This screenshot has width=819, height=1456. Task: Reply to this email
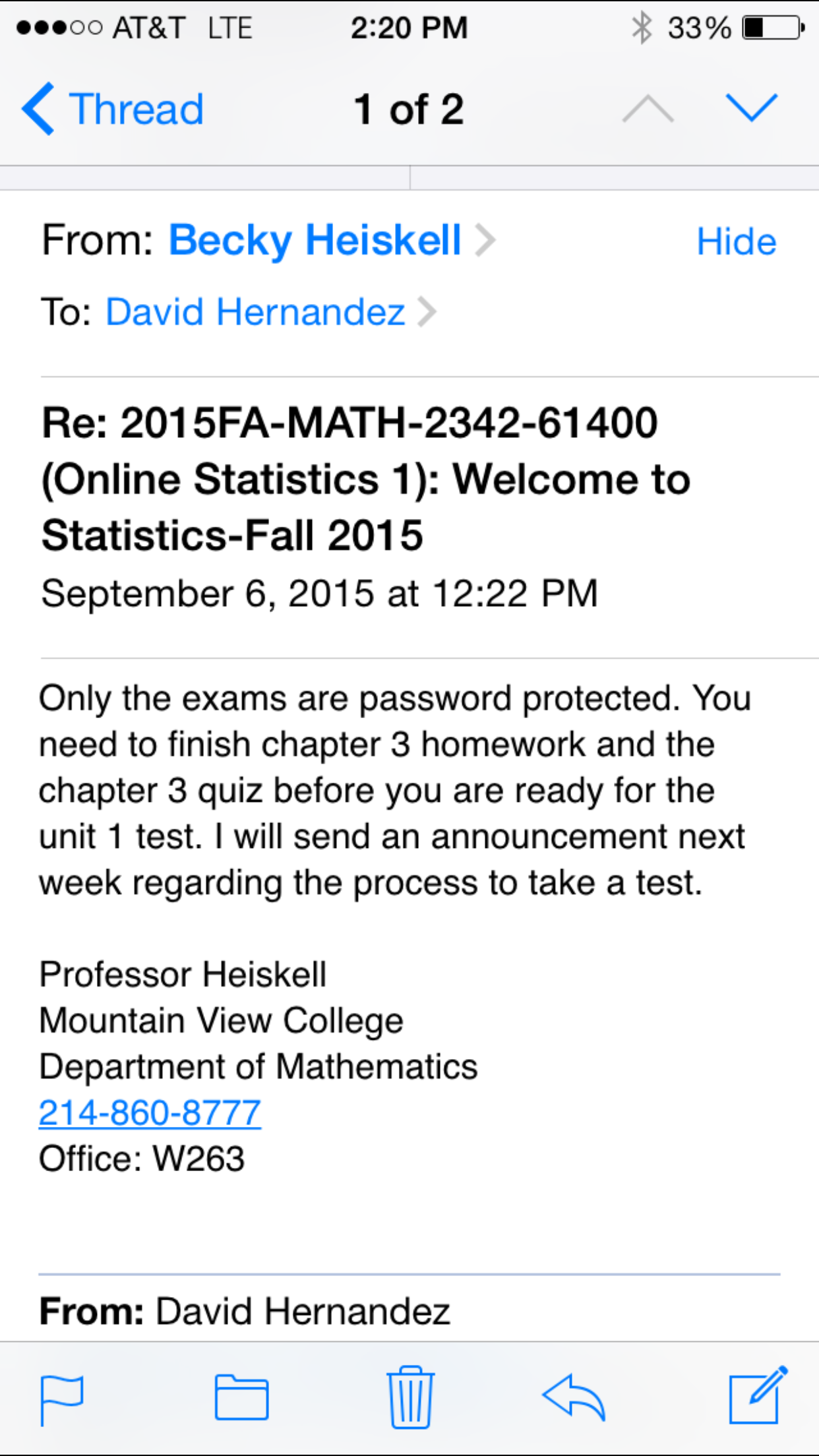pyautogui.click(x=573, y=1397)
